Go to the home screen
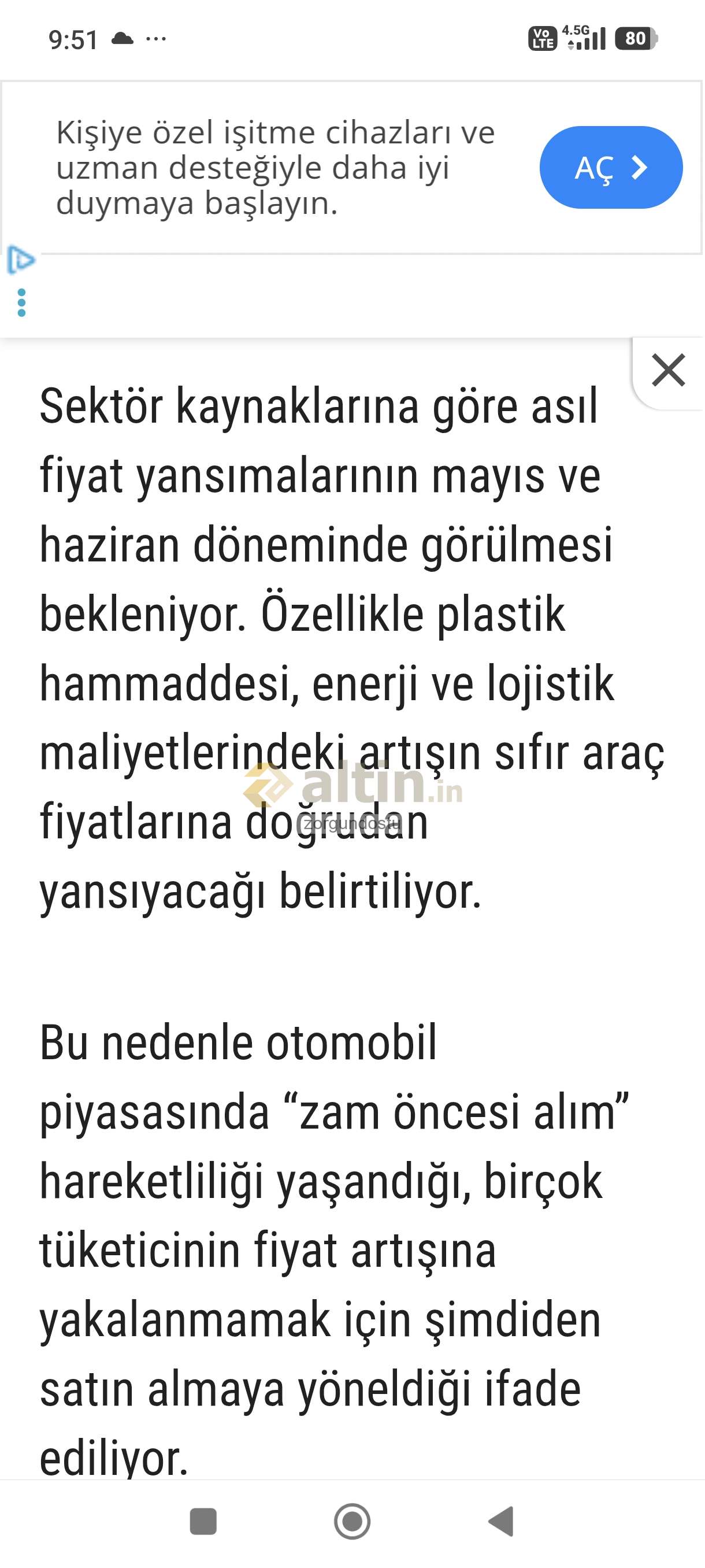This screenshot has width=705, height=1568. [x=352, y=1522]
